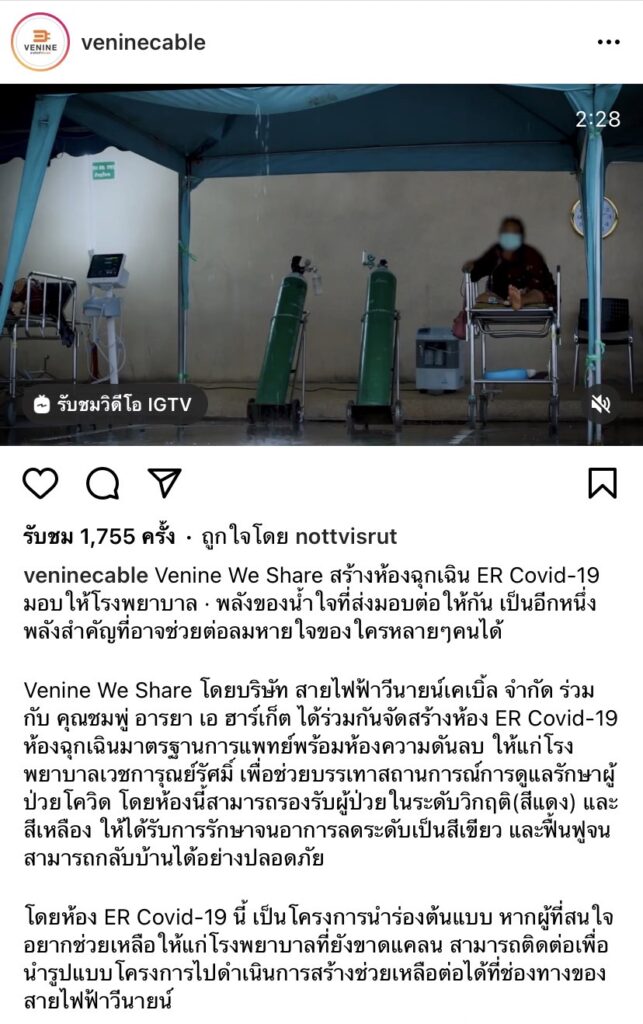This screenshot has width=643, height=1024.
Task: Watch the IGTV video
Action: [x=114, y=404]
